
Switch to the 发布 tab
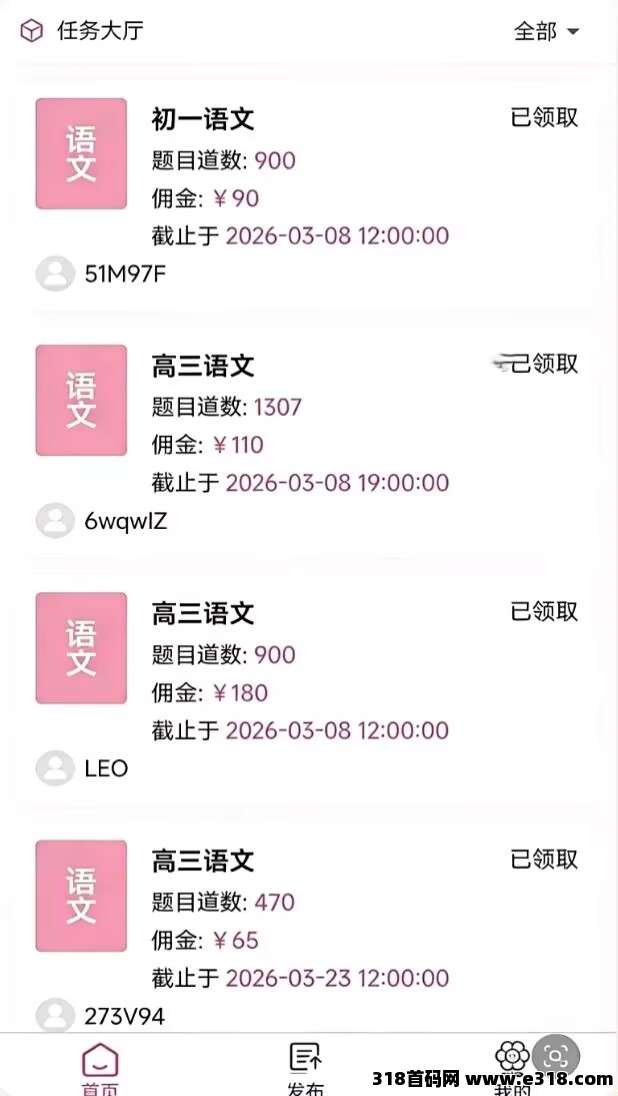click(x=305, y=1068)
